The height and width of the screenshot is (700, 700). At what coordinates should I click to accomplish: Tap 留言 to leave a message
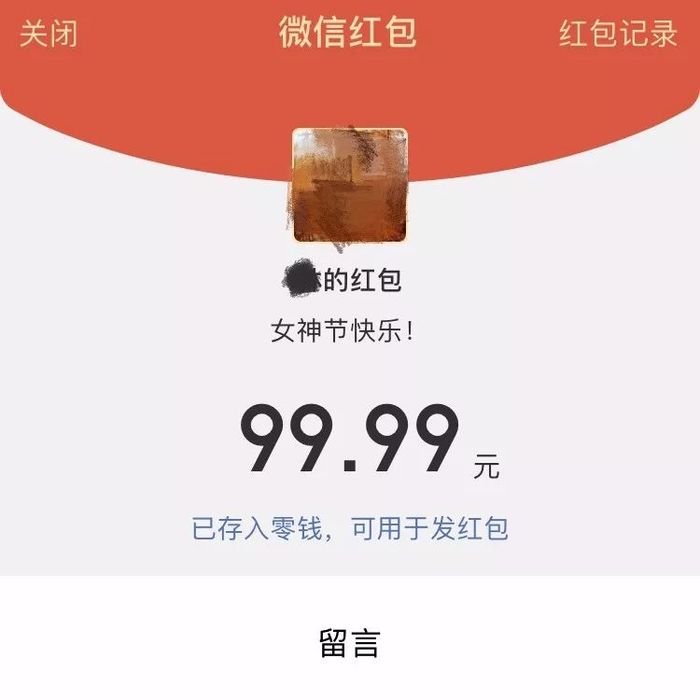pos(350,643)
